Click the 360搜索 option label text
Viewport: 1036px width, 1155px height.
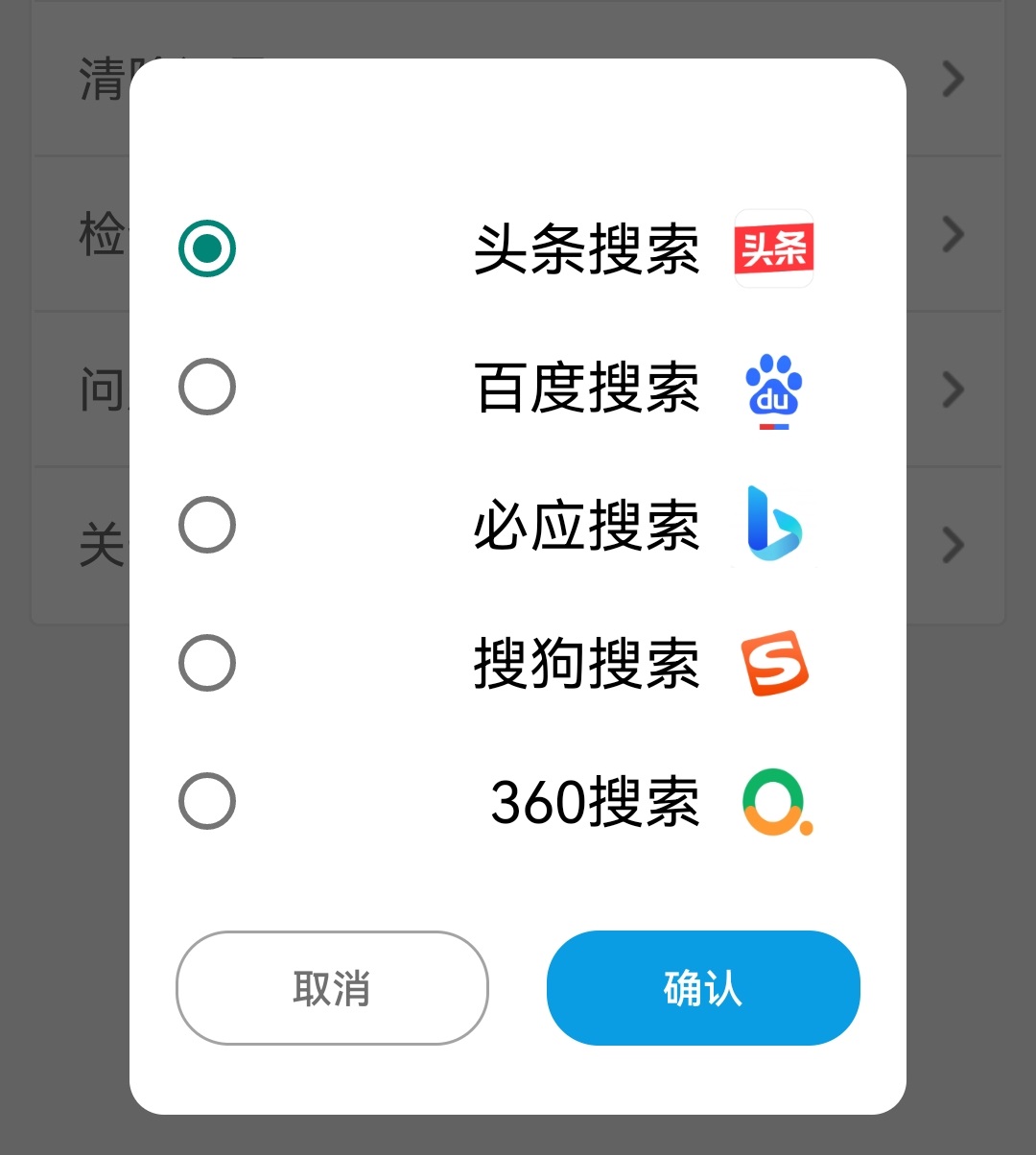(597, 802)
